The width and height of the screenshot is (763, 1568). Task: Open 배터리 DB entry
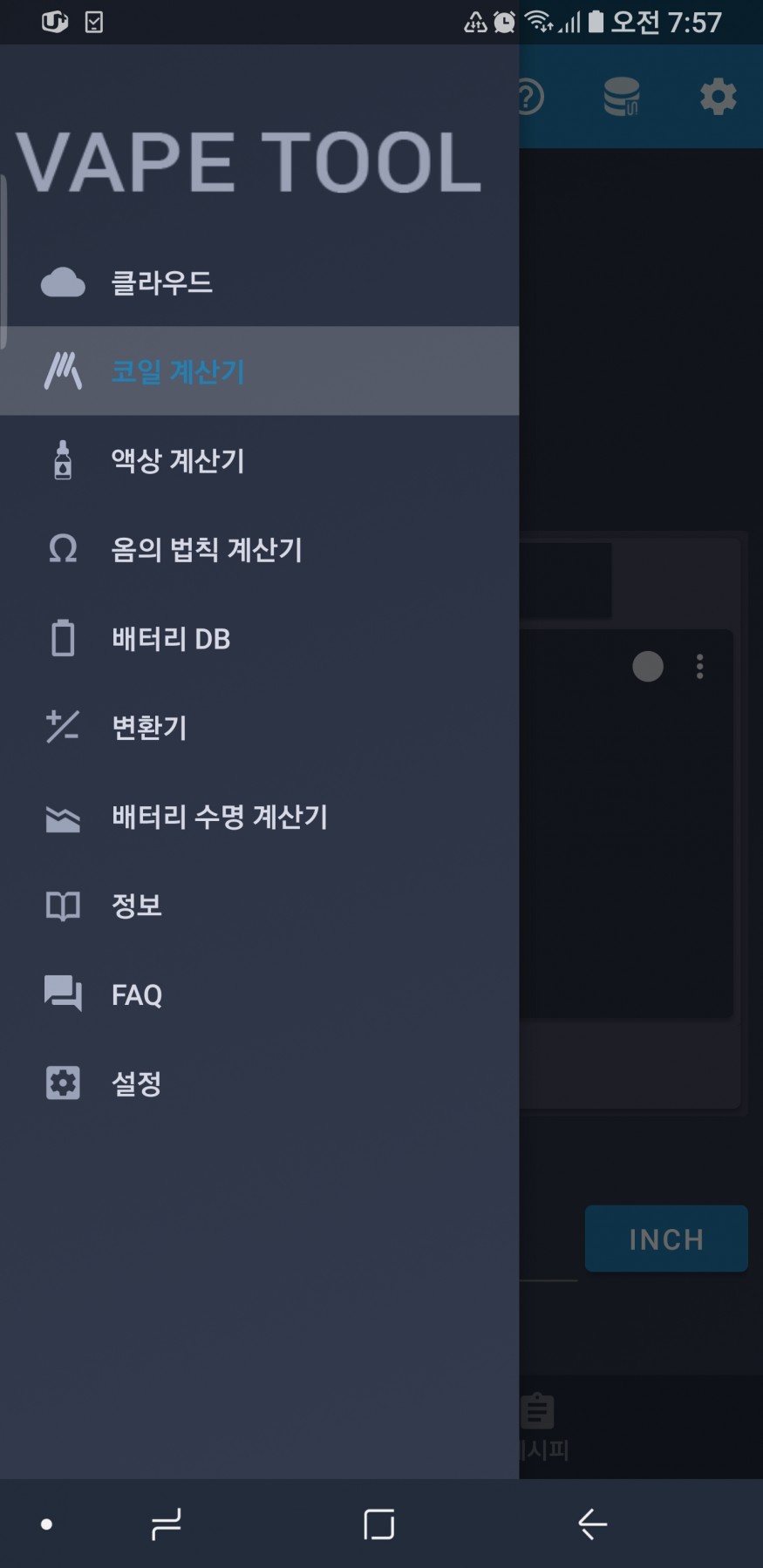259,638
